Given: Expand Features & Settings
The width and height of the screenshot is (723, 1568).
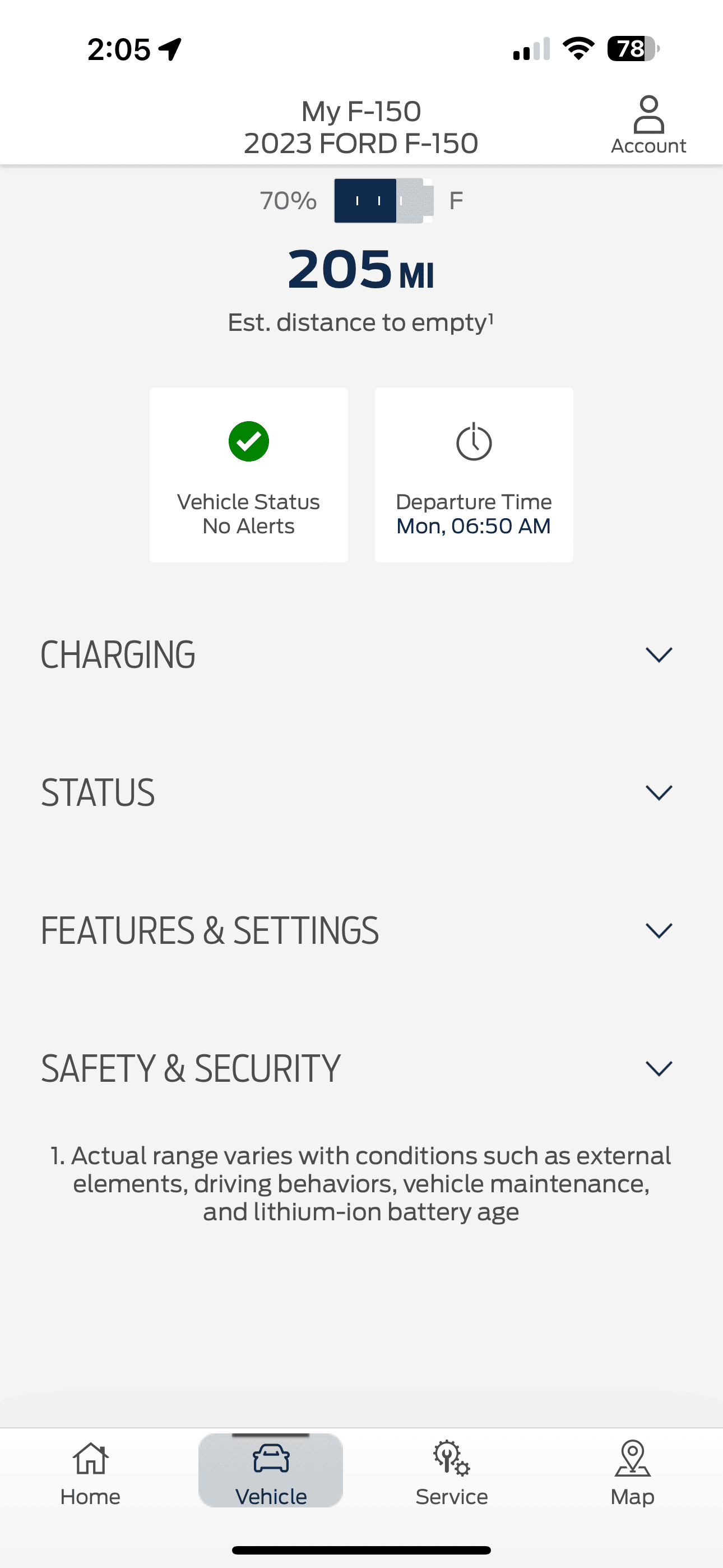Looking at the screenshot, I should (658, 931).
